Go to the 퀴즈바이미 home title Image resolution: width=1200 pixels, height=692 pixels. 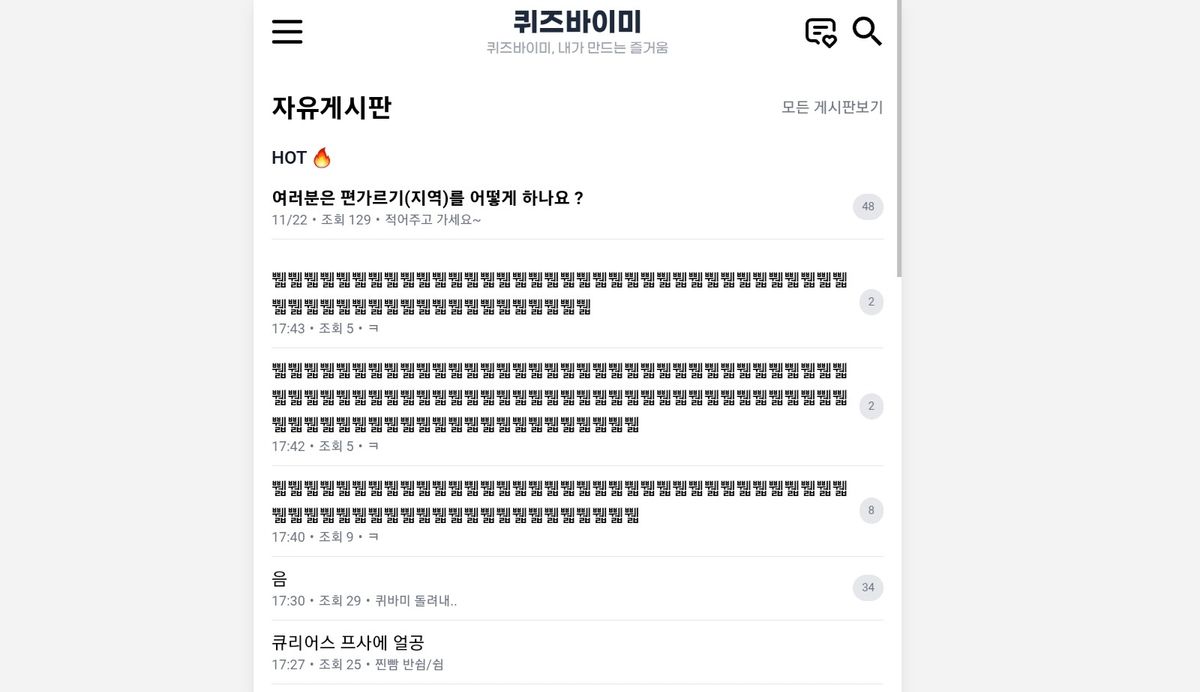(577, 22)
